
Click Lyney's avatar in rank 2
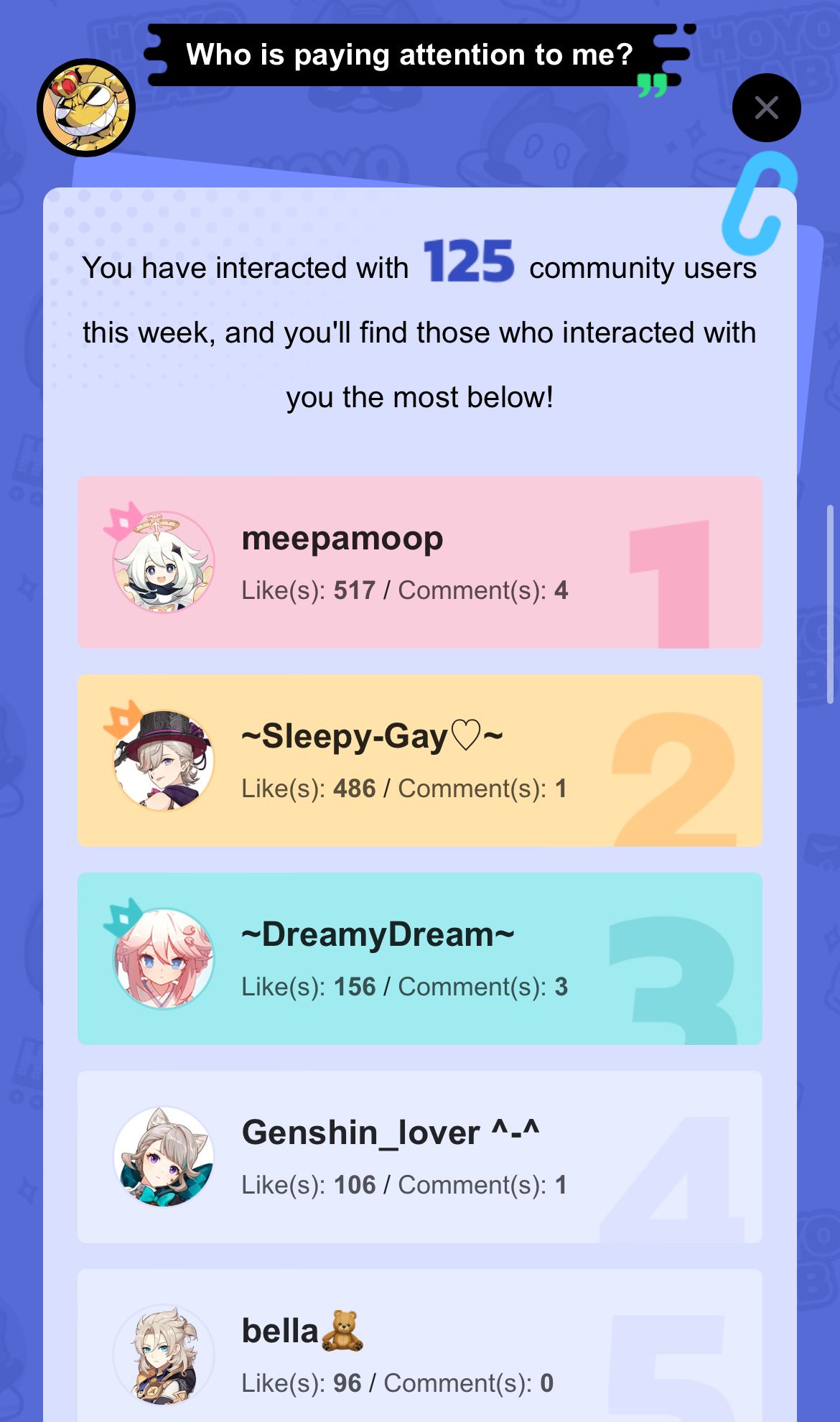tap(165, 761)
